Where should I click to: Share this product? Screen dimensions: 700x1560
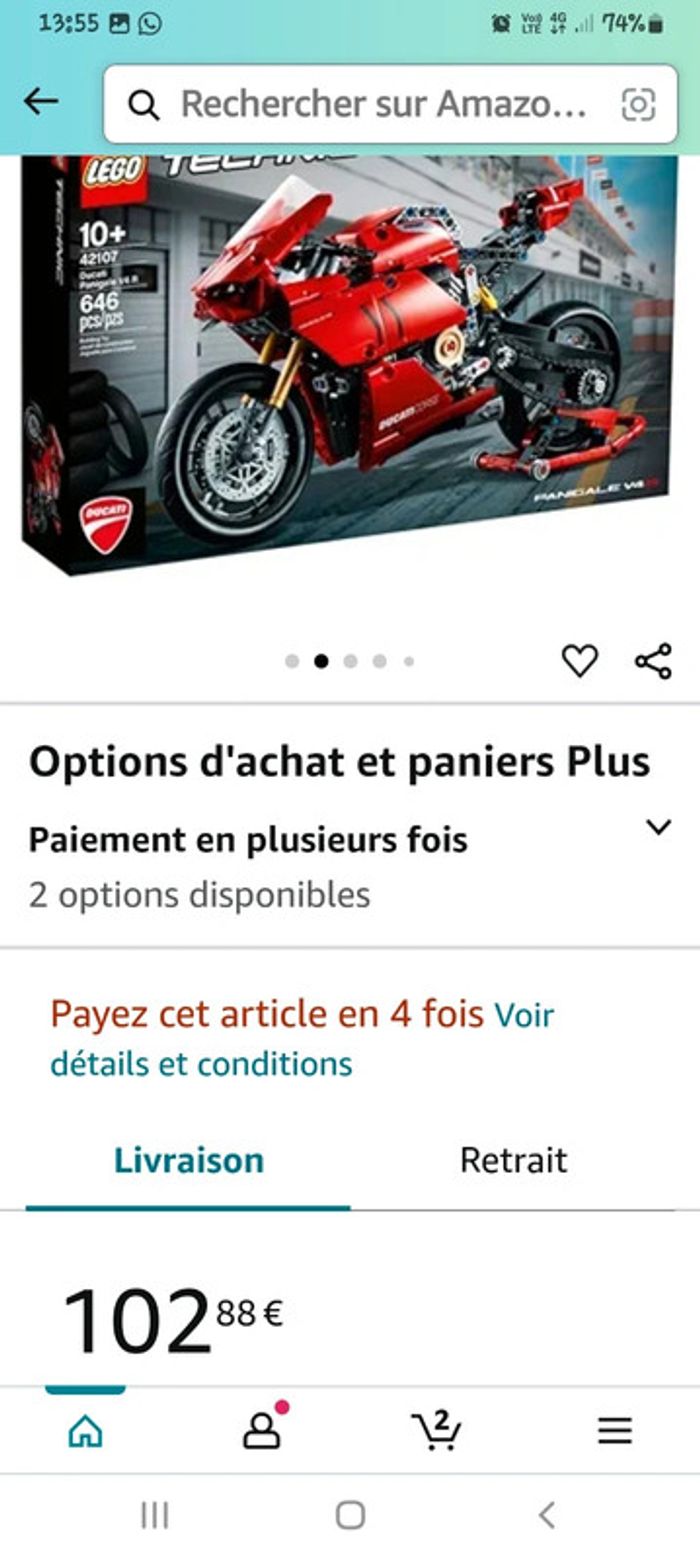[x=653, y=661]
